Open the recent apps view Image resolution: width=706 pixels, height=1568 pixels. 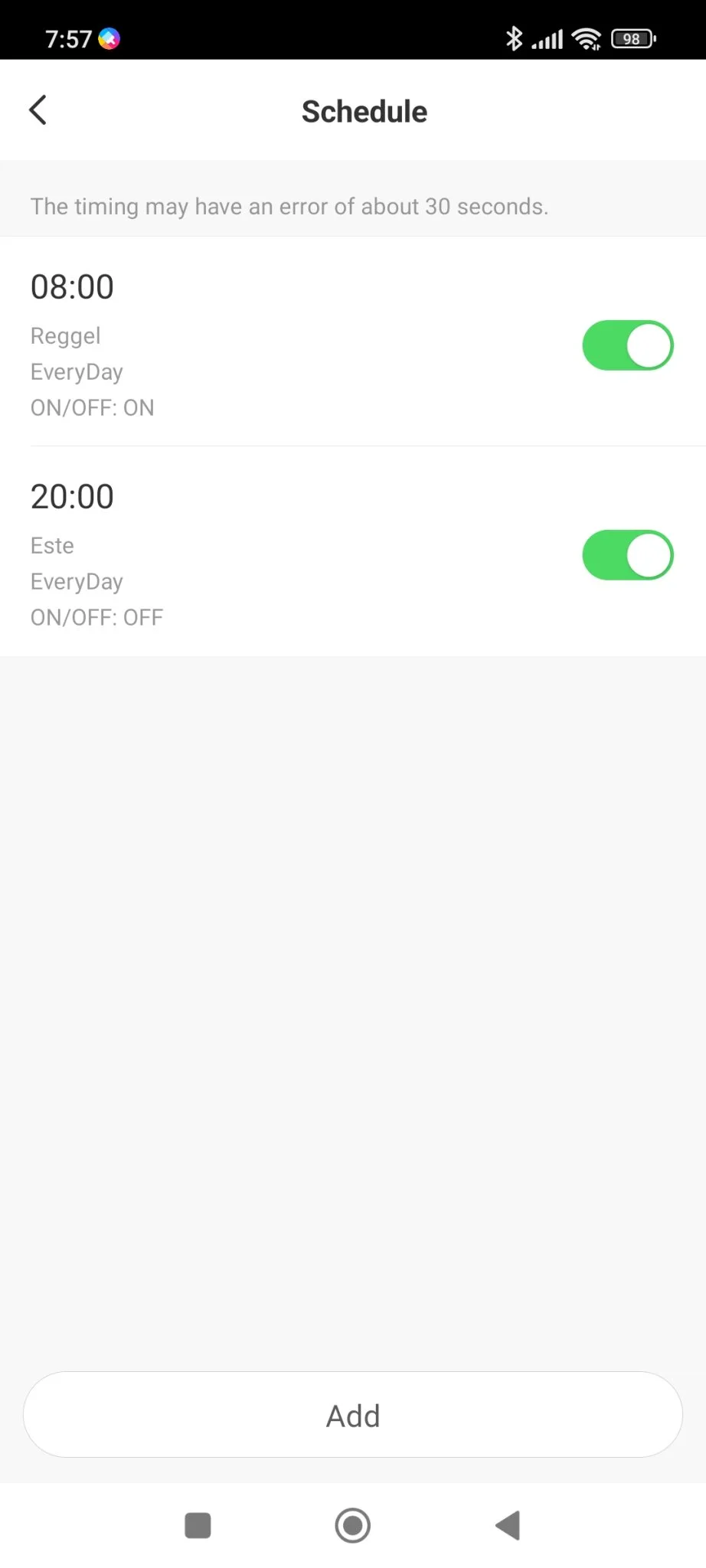pyautogui.click(x=198, y=1525)
